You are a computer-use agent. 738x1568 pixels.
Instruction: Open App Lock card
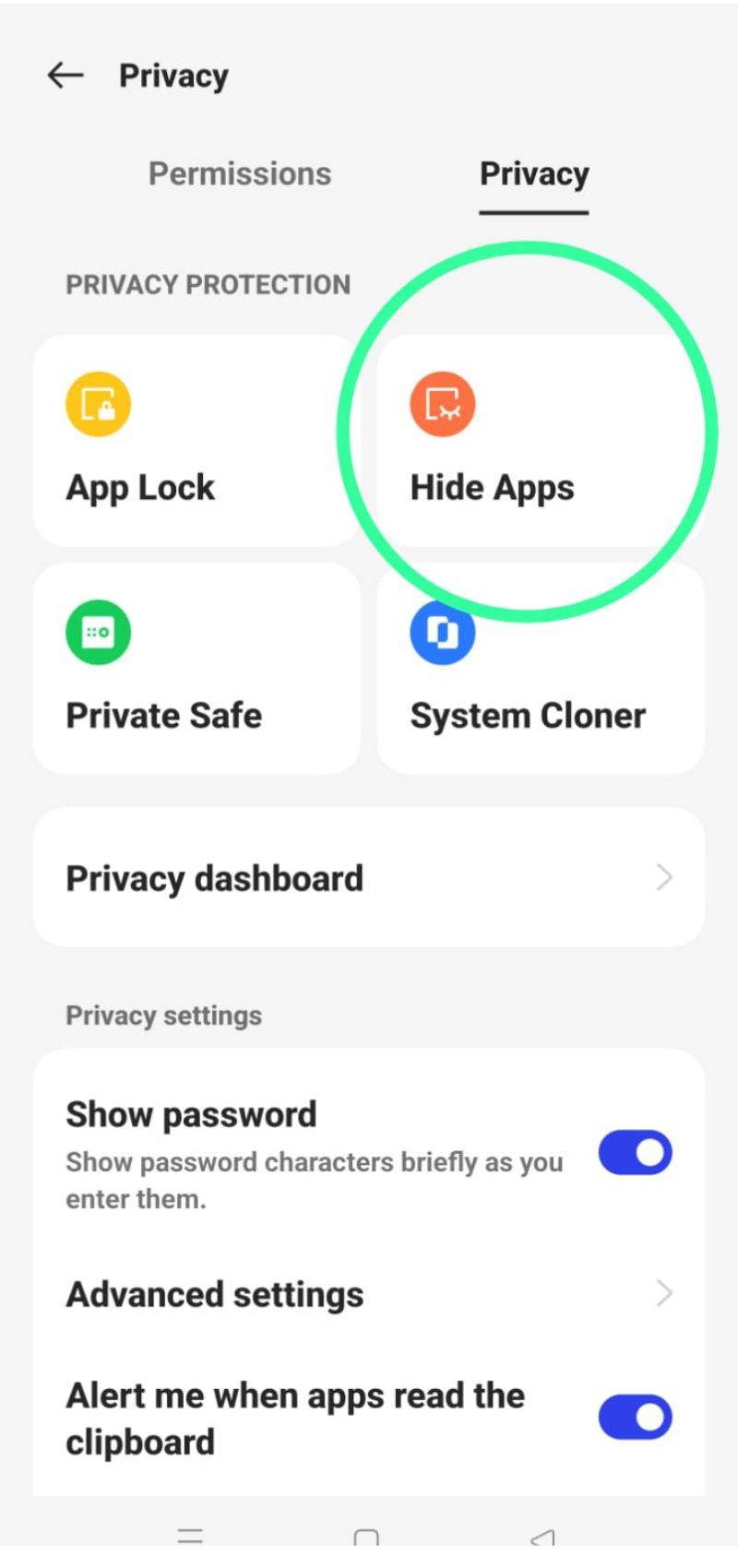click(196, 441)
